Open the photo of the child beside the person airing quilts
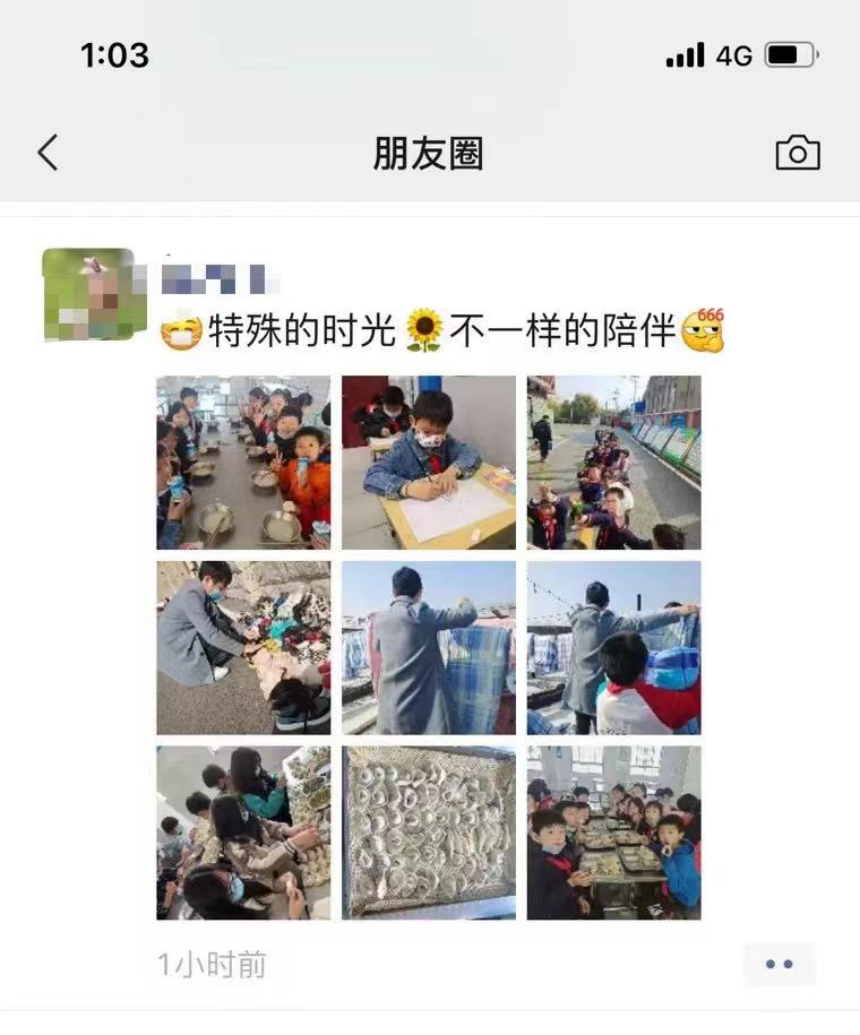860x1035 pixels. (x=614, y=647)
